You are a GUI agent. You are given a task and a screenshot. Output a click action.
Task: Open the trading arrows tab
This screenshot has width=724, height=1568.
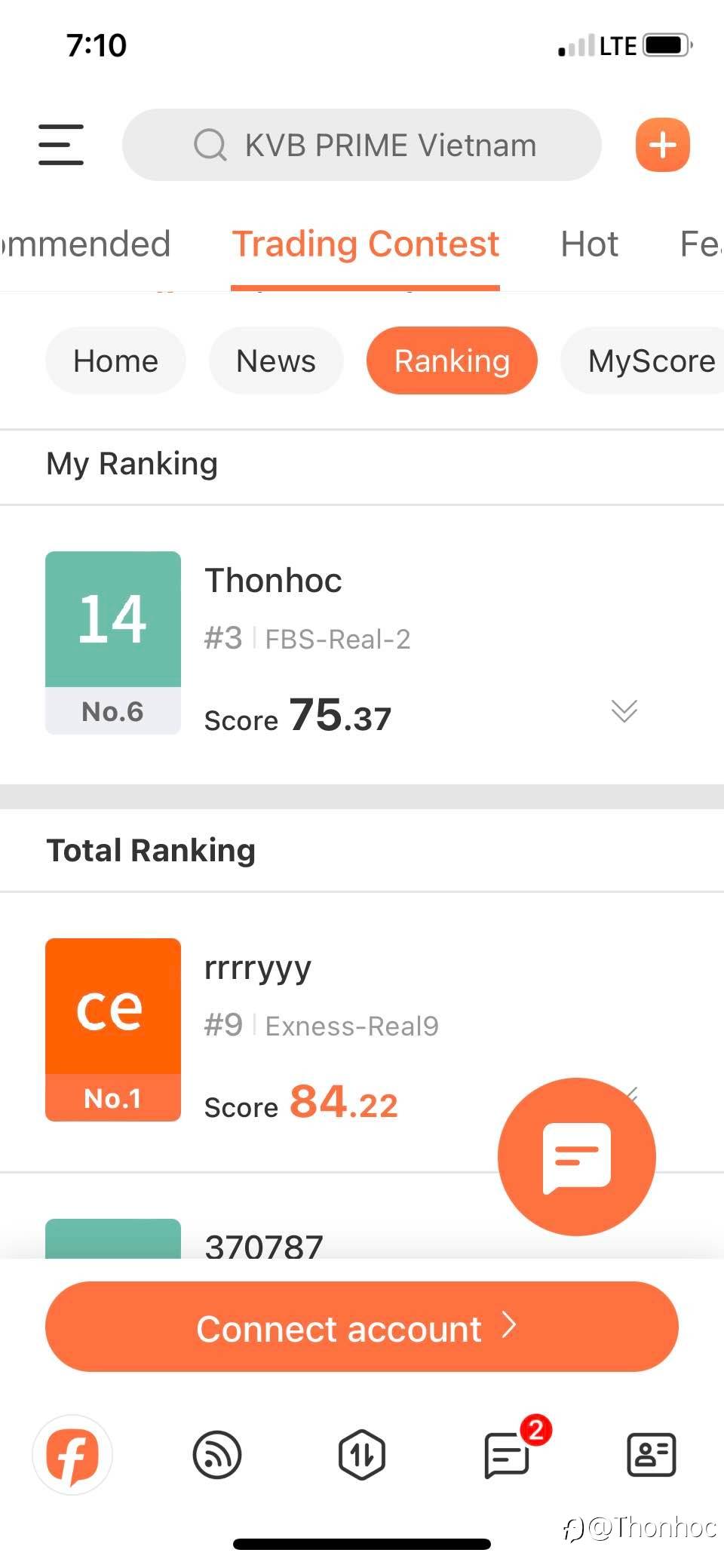coord(362,1455)
